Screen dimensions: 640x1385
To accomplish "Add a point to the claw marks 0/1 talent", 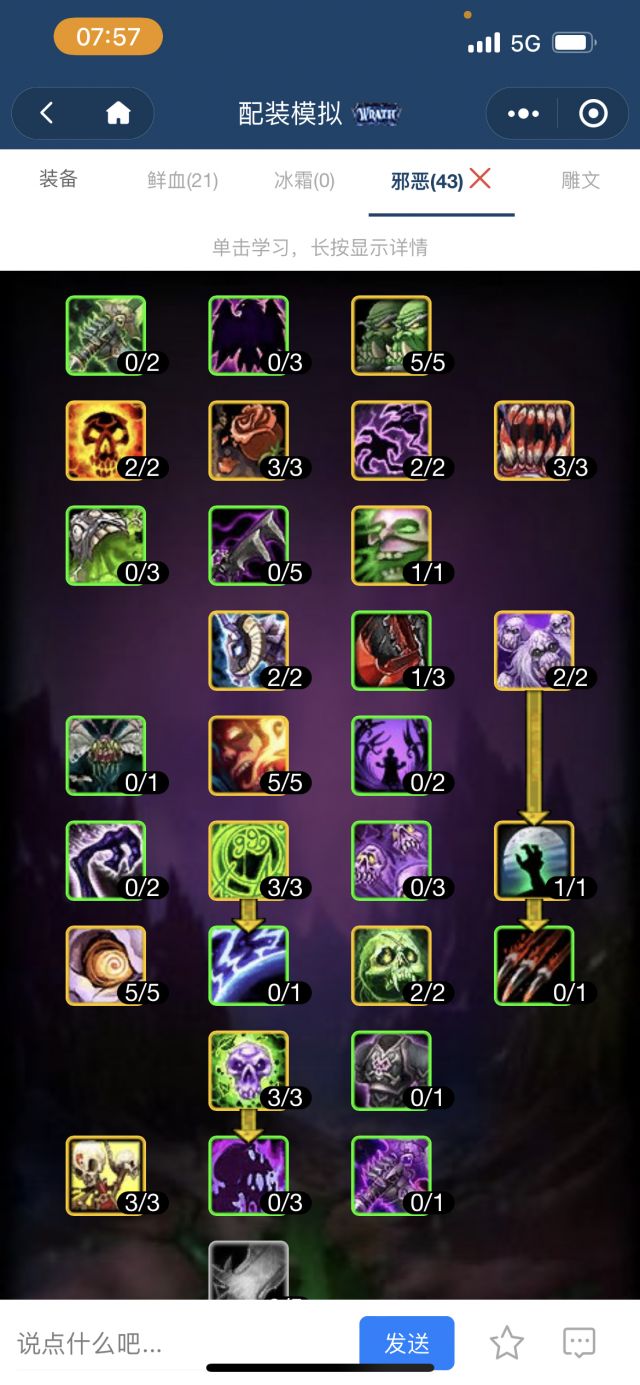I will point(534,965).
